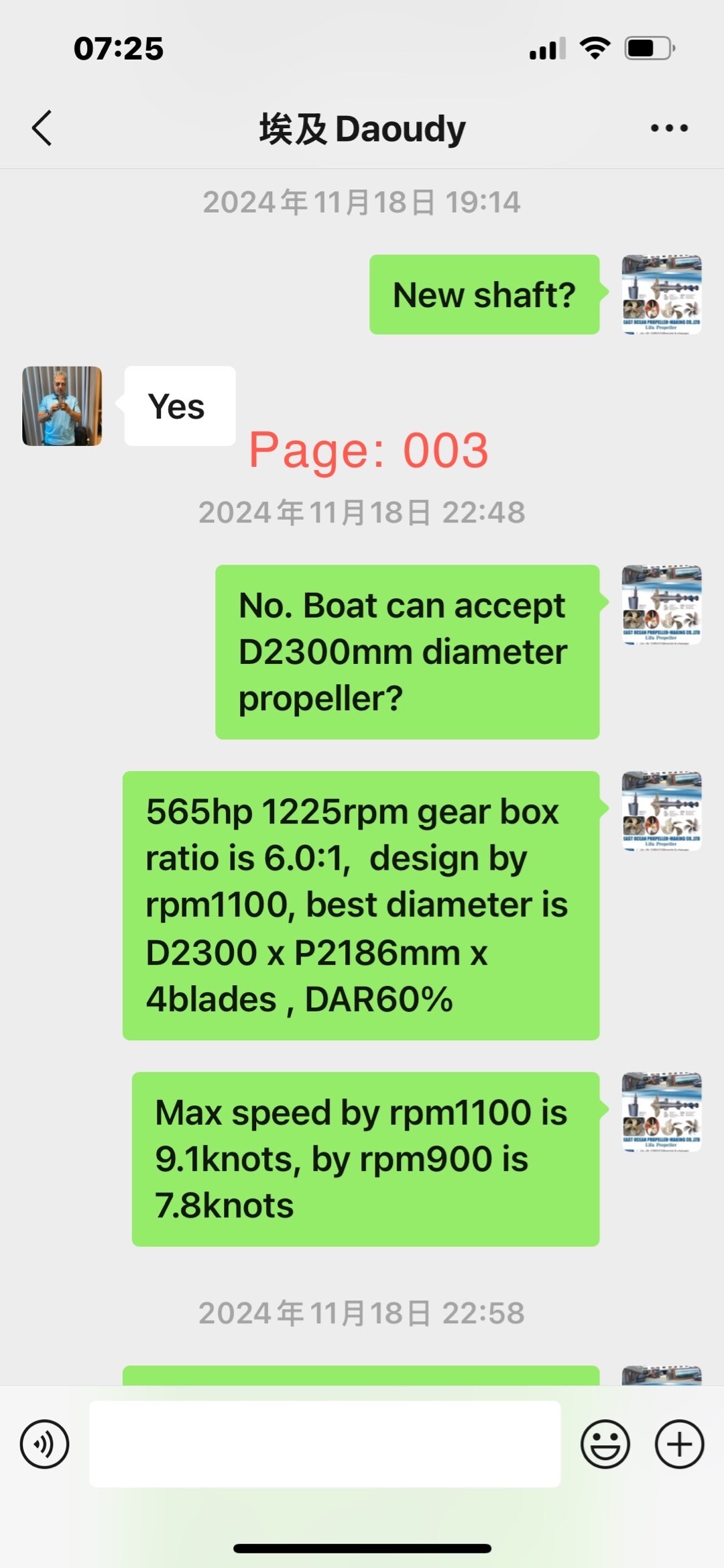Open Daoudy's profile photo beside Yes
Image resolution: width=724 pixels, height=1568 pixels.
tap(62, 406)
